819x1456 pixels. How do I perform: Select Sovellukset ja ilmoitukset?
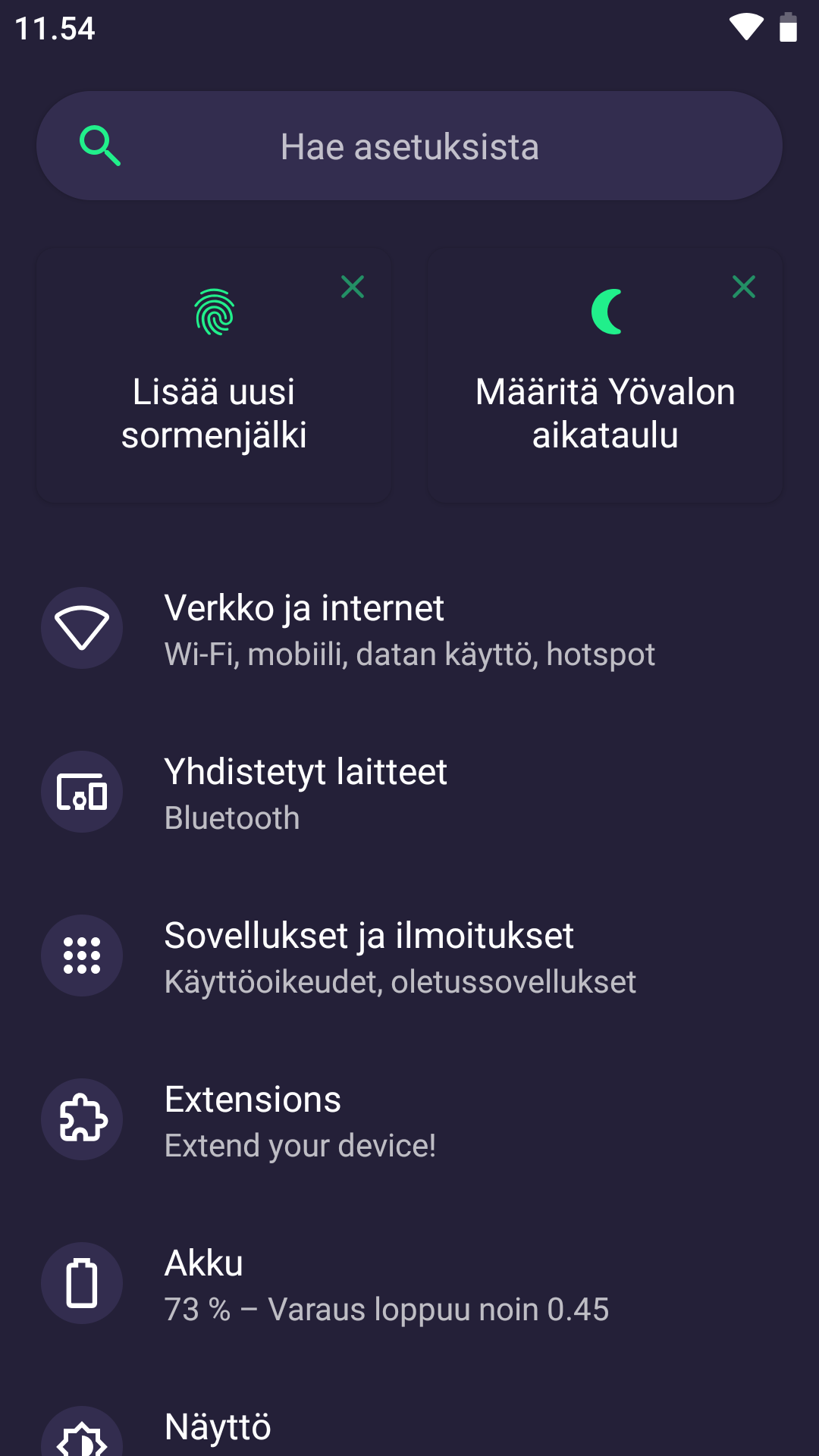point(409,956)
